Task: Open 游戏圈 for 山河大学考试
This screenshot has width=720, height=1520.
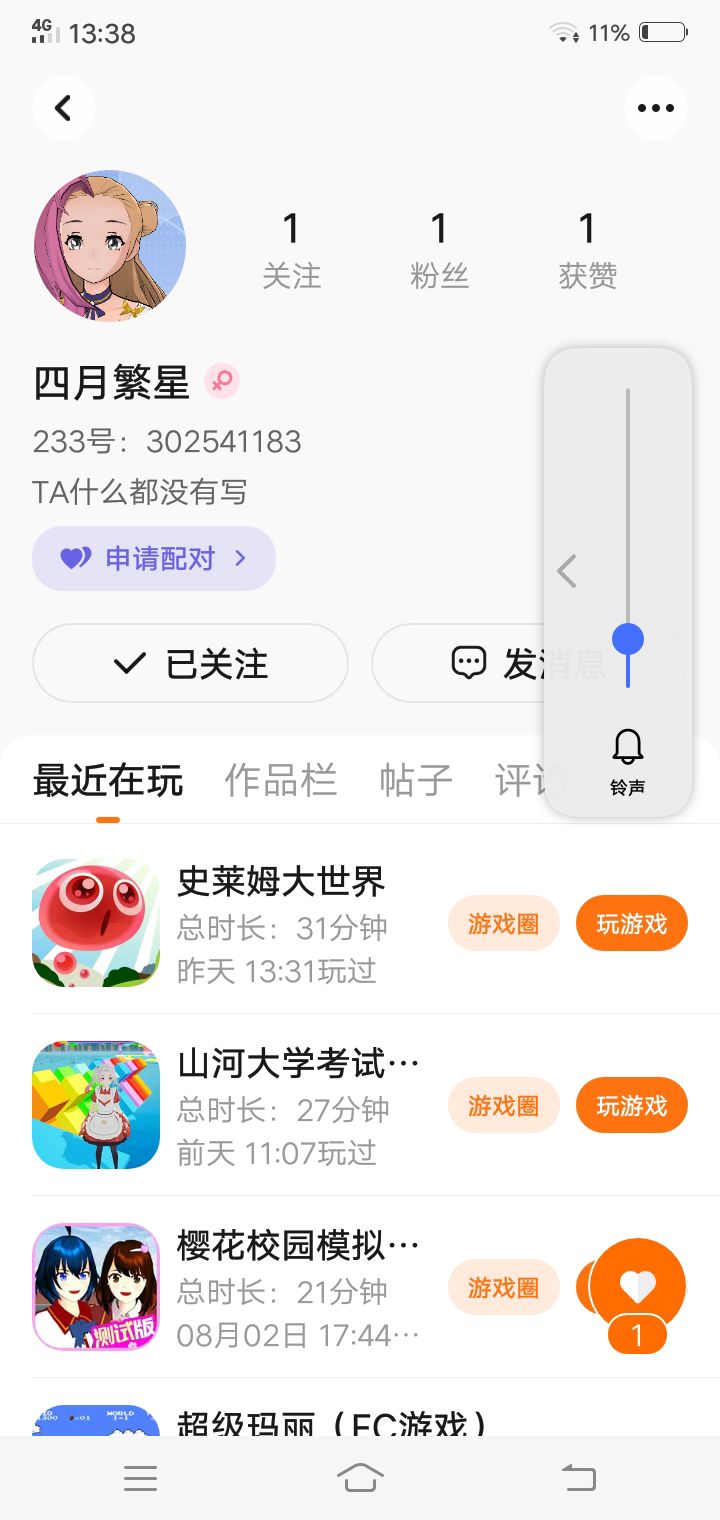Action: click(503, 1105)
